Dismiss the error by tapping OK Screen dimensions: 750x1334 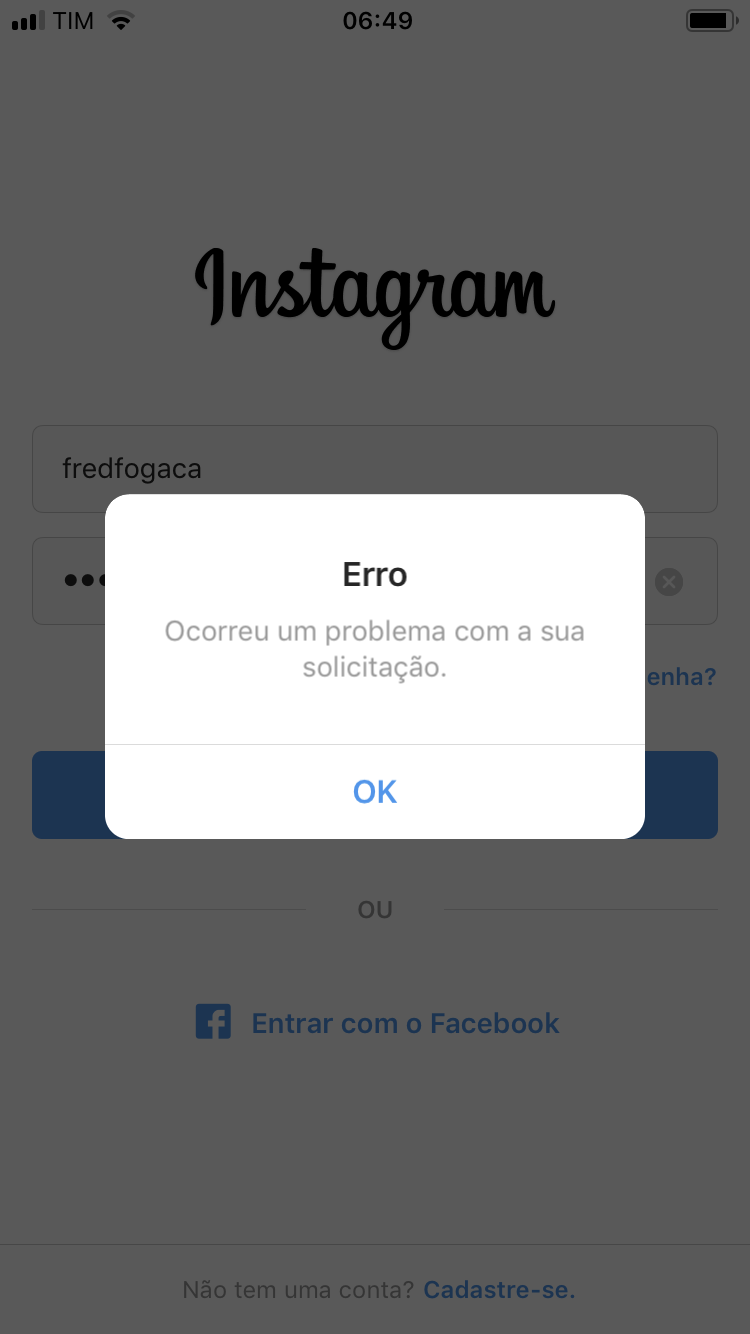[375, 791]
